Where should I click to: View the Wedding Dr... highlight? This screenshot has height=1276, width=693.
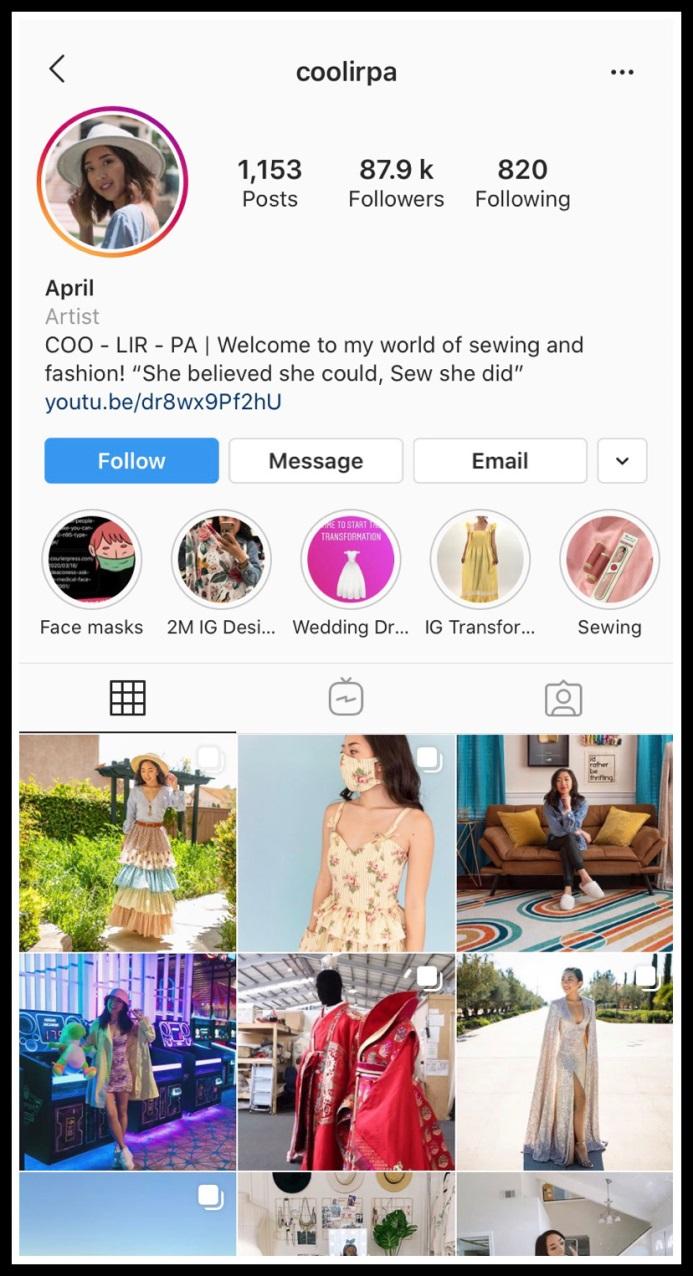pos(350,560)
